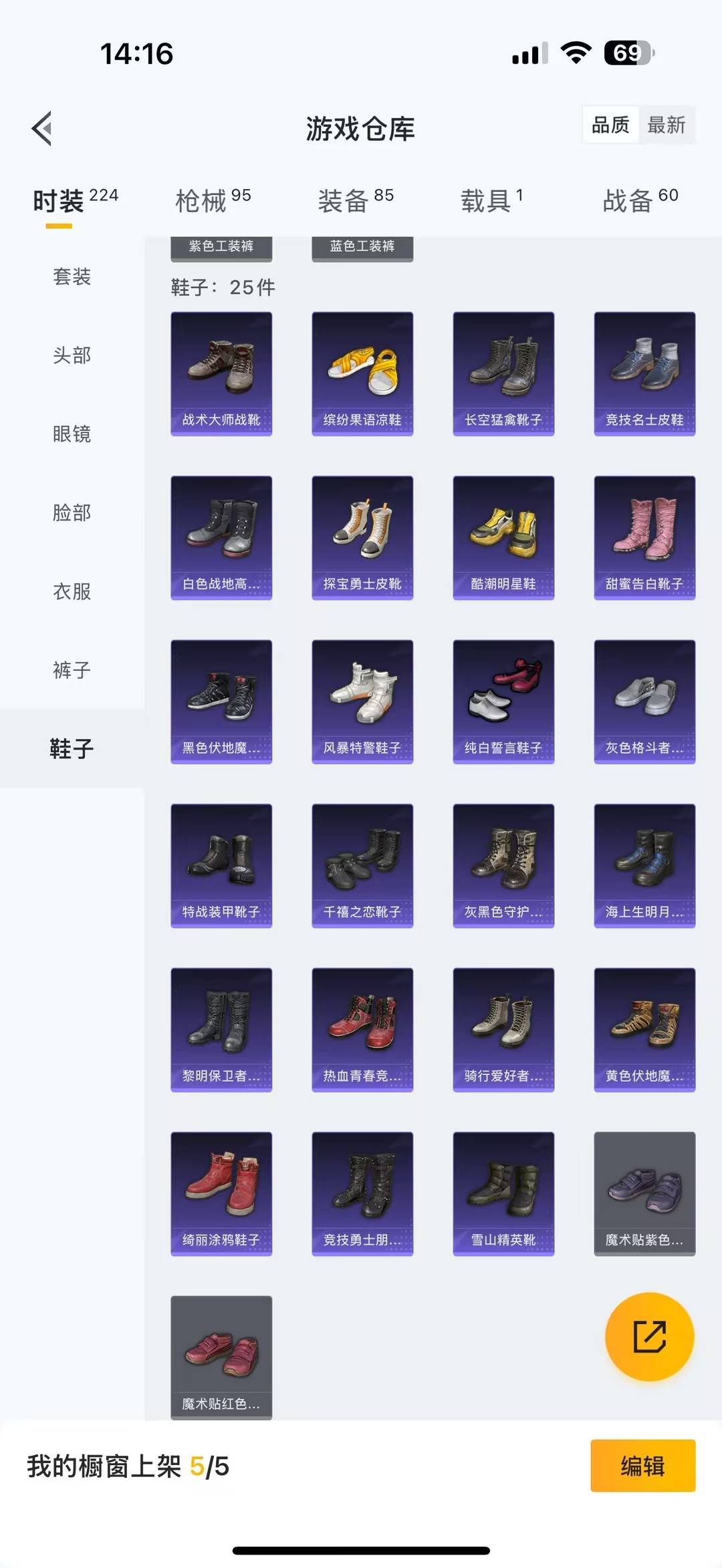
Task: Open the 载具 tab
Action: (491, 200)
